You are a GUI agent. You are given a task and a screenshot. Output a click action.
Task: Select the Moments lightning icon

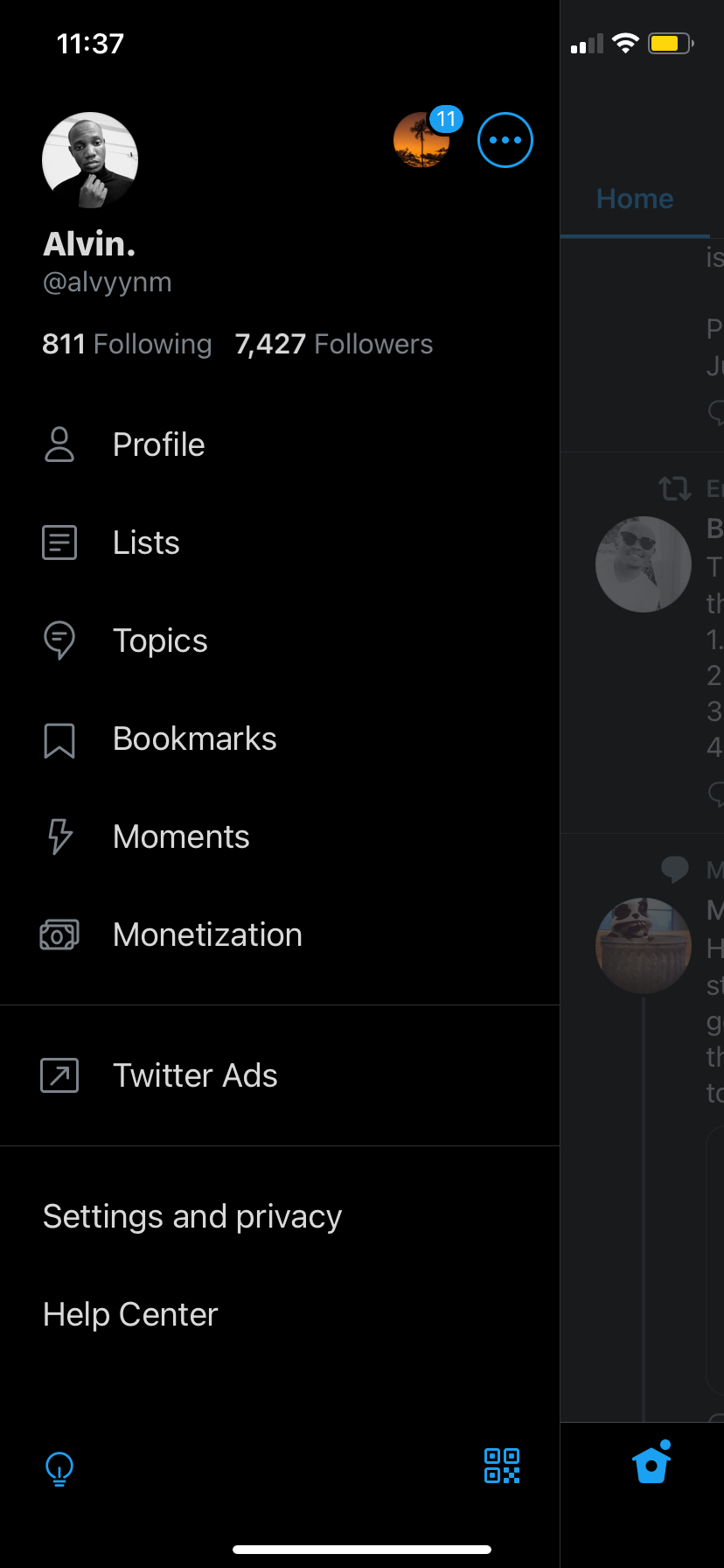coord(59,837)
